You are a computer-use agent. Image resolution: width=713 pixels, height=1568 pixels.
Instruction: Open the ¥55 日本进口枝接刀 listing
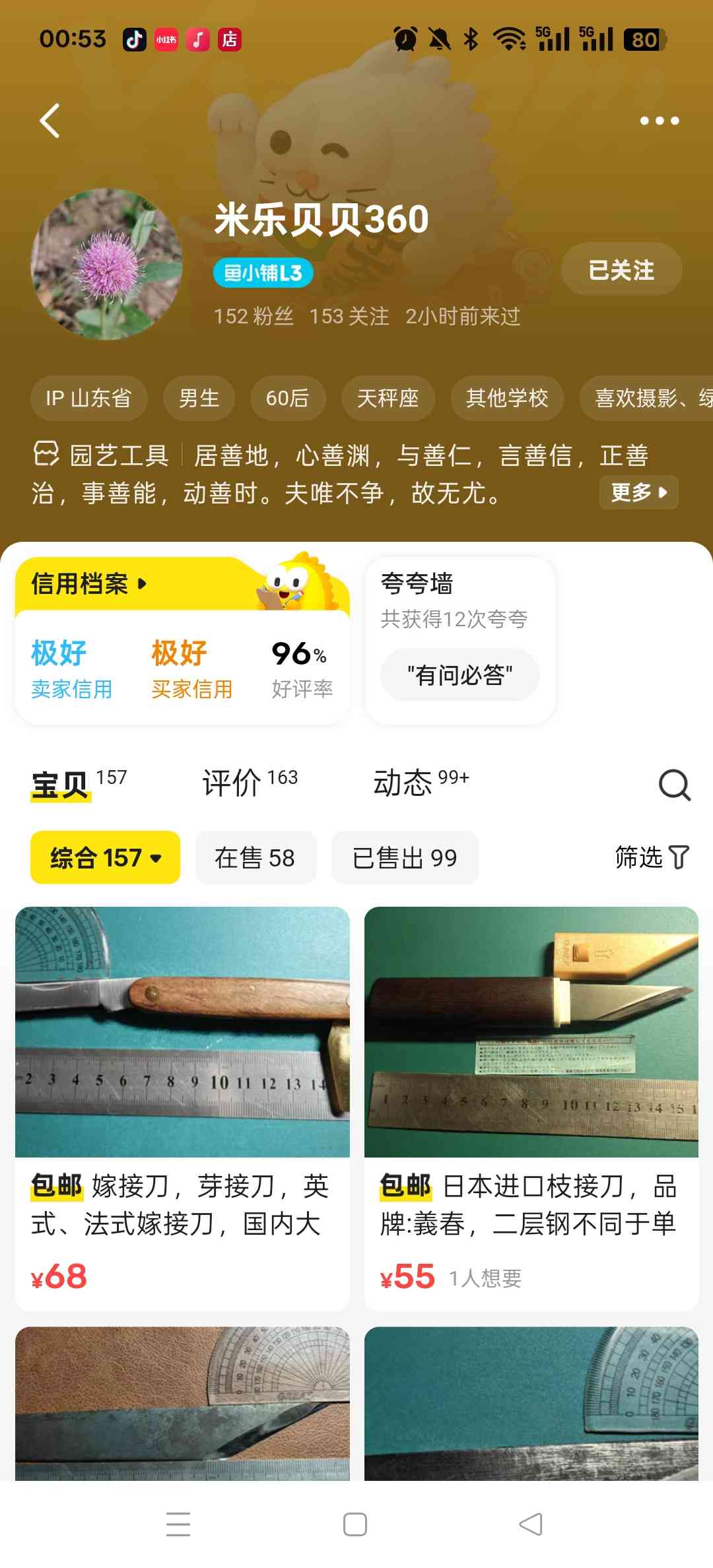pos(531,1109)
